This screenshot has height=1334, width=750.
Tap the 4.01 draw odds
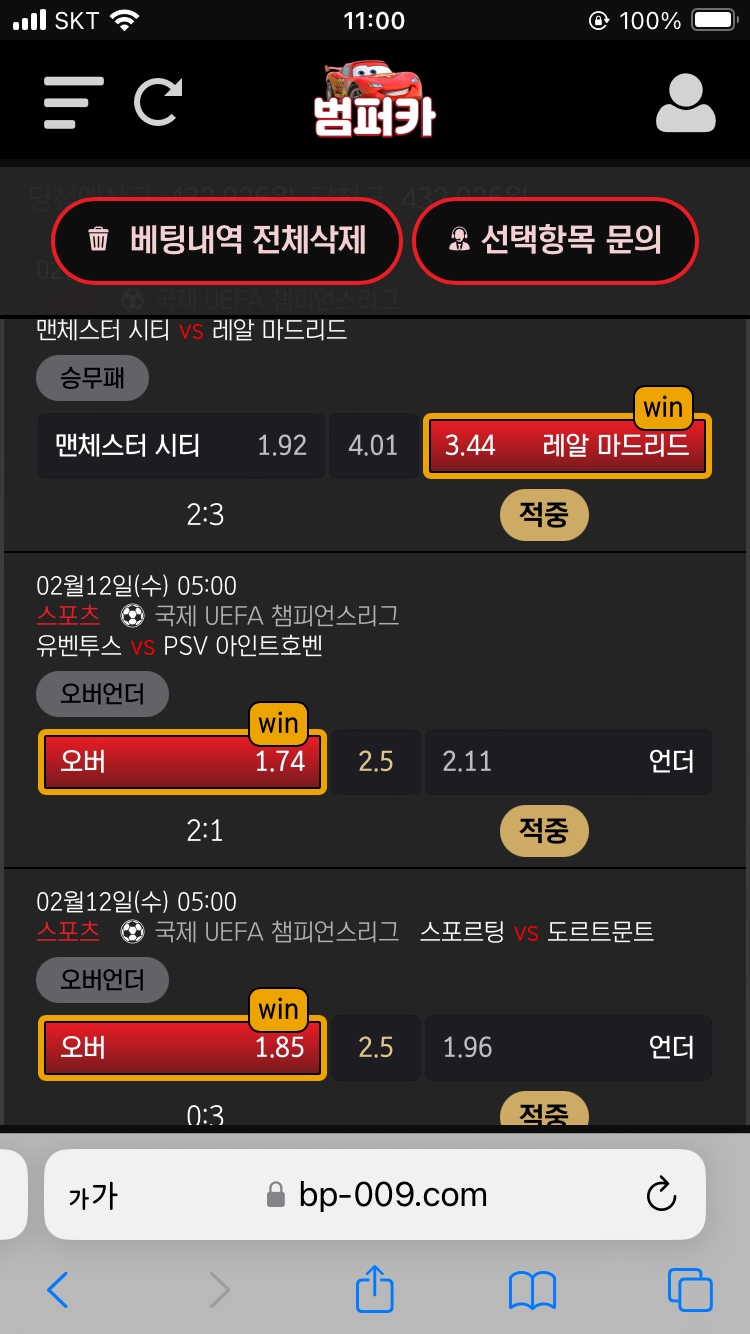pos(373,445)
